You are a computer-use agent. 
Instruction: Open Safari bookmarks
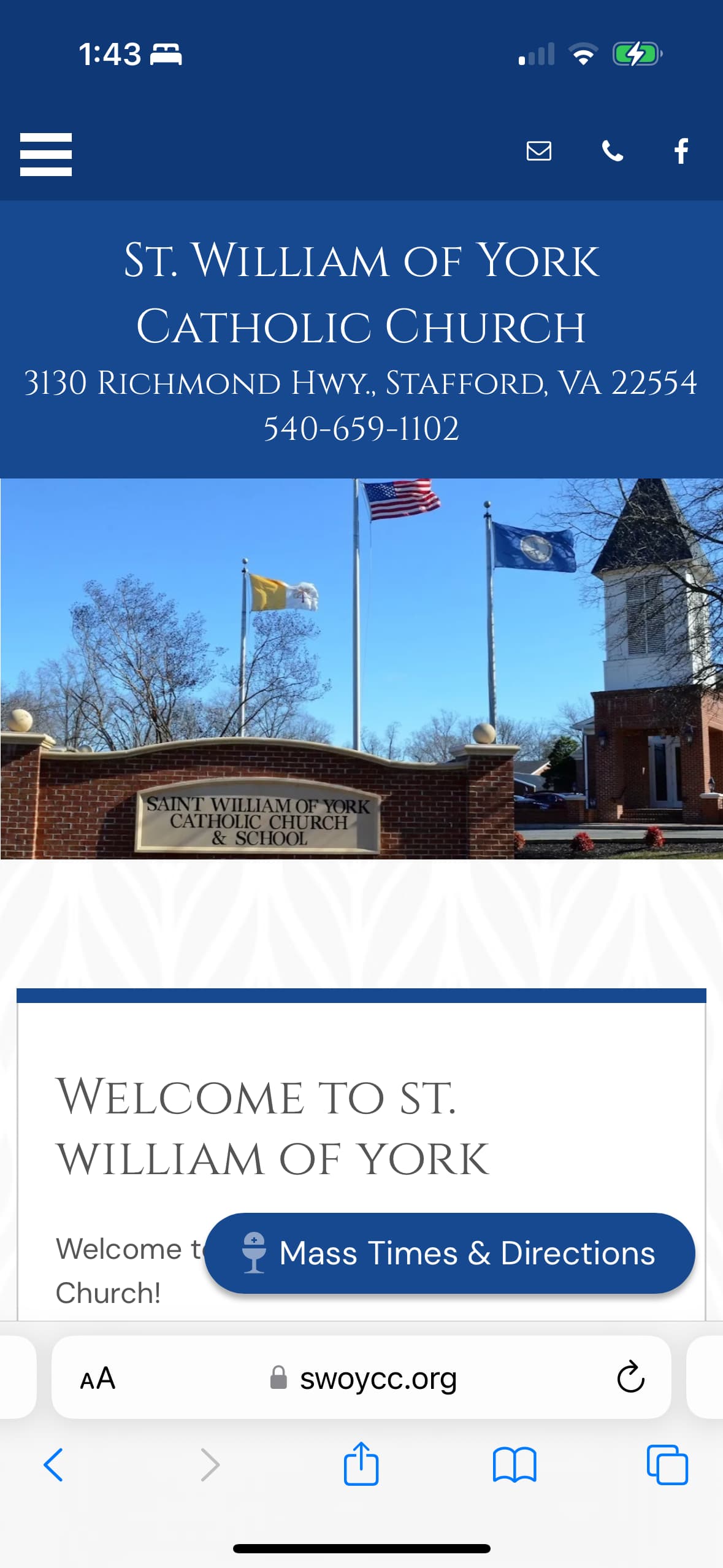click(515, 1465)
